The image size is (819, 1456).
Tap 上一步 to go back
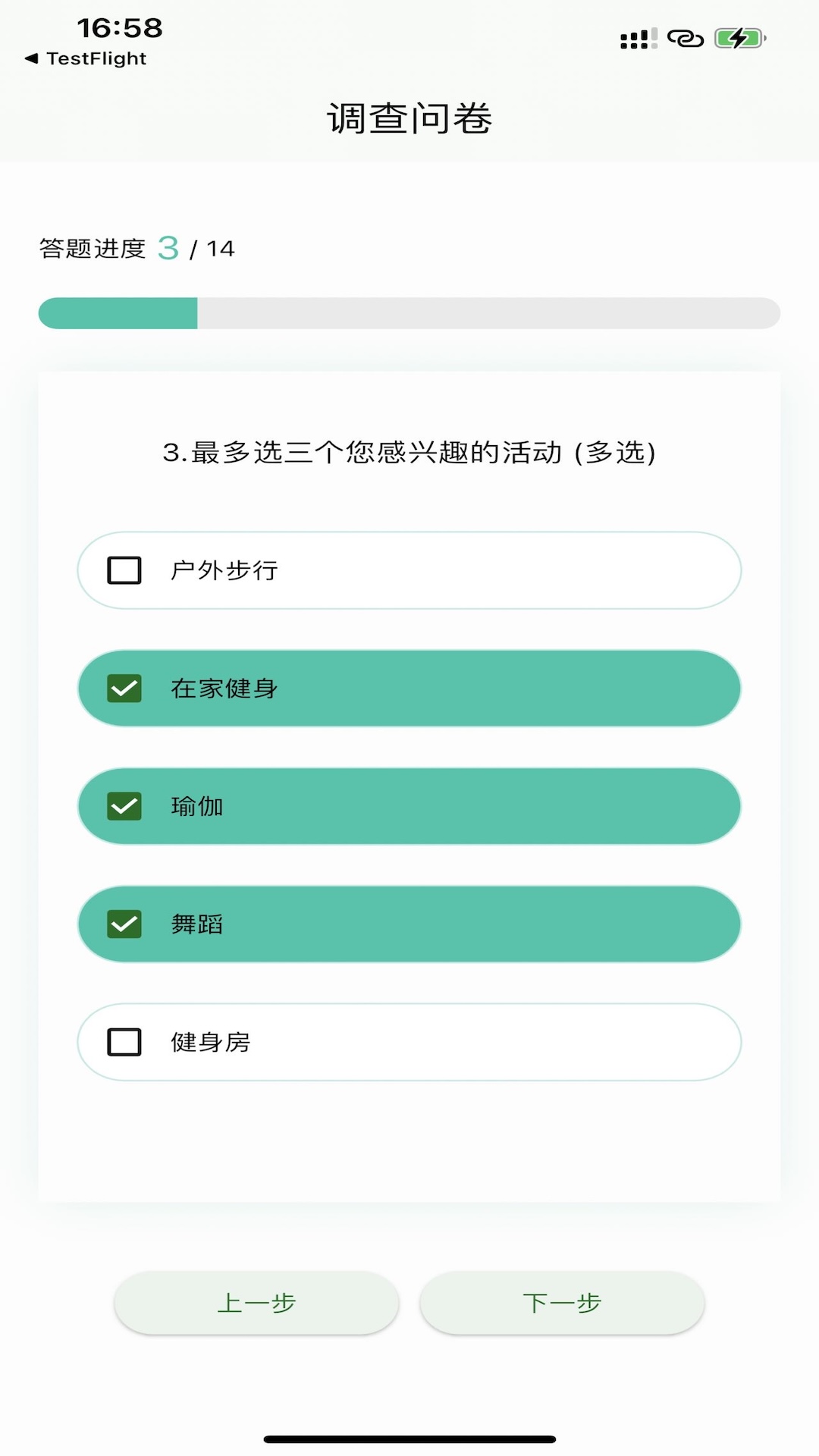point(256,1302)
